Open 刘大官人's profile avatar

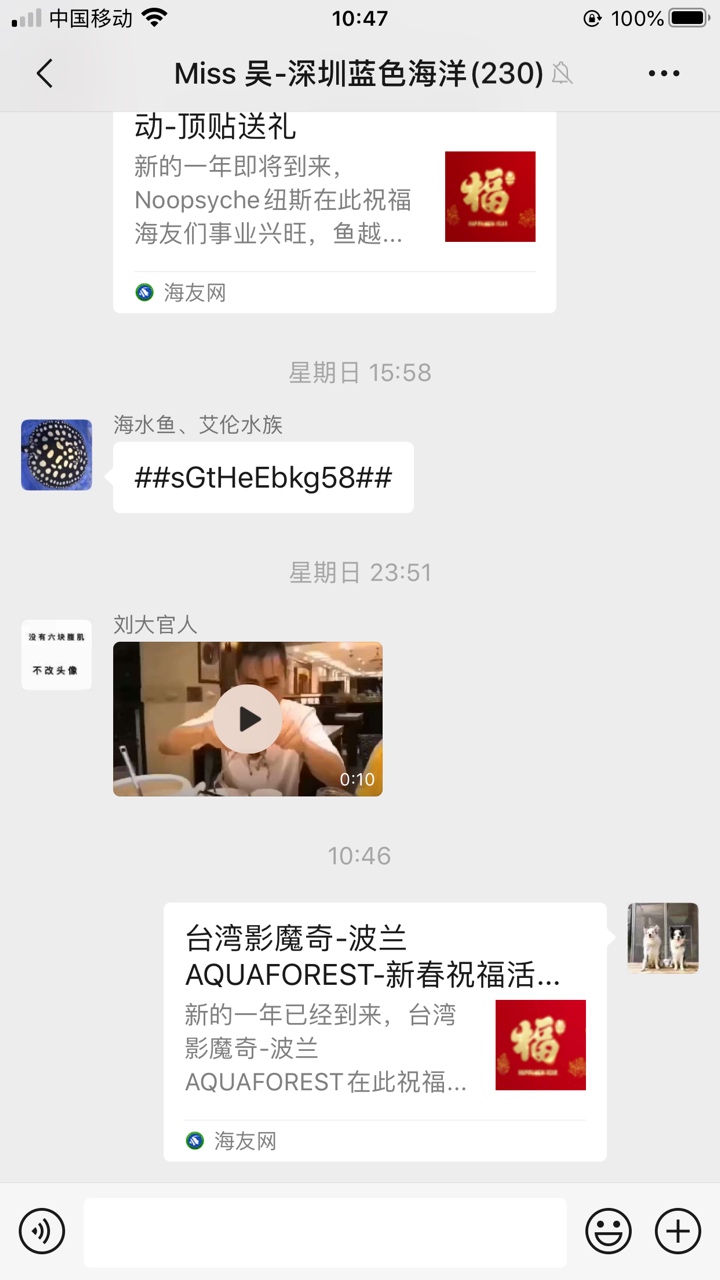tap(56, 655)
